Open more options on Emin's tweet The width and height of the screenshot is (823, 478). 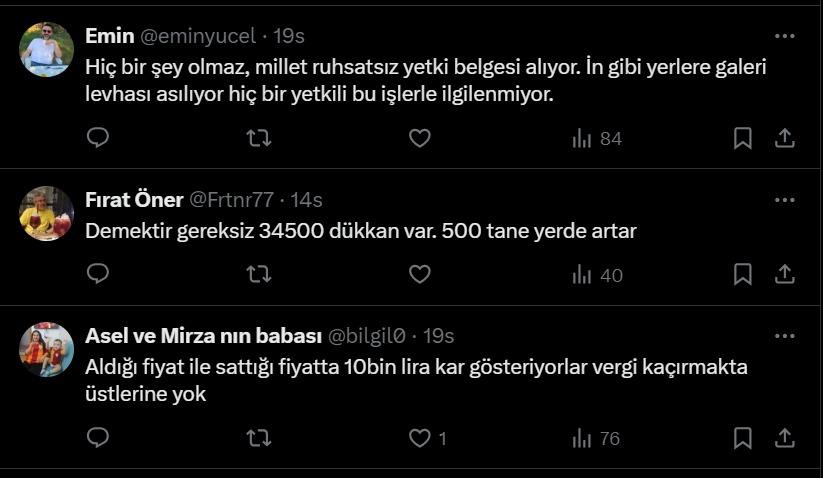tap(785, 35)
